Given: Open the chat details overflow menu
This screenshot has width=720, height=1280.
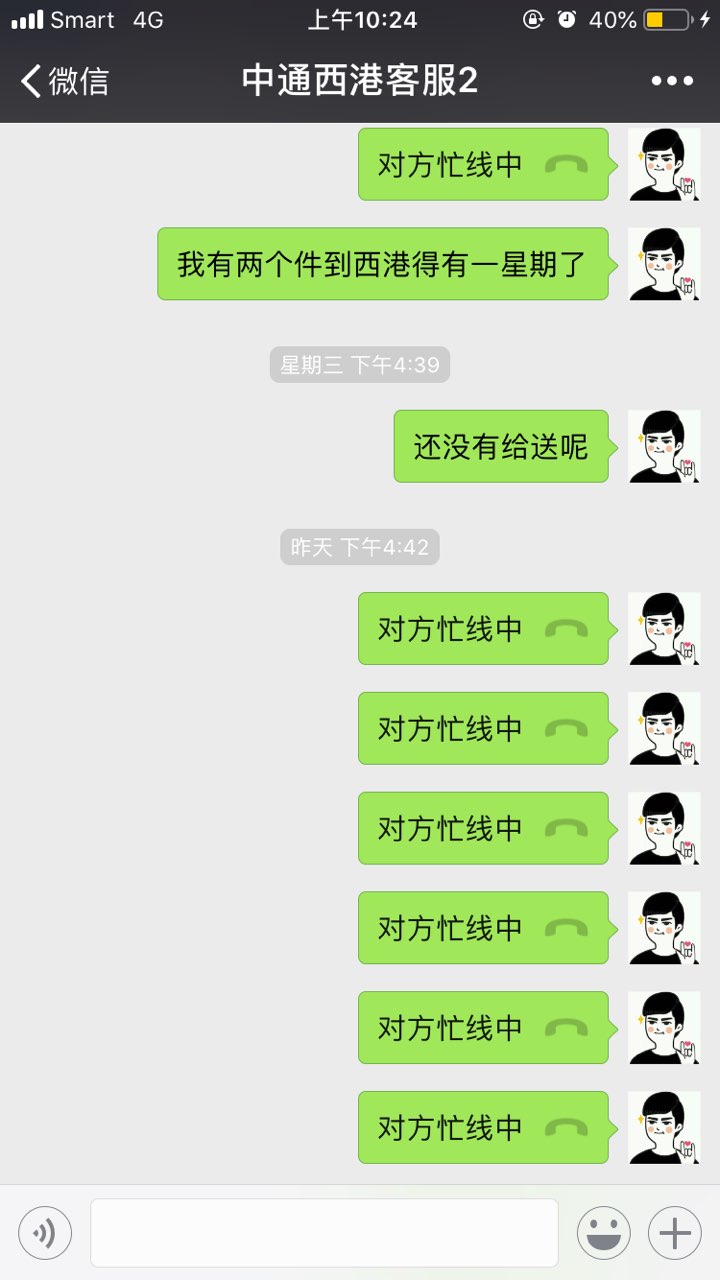Looking at the screenshot, I should (x=672, y=81).
